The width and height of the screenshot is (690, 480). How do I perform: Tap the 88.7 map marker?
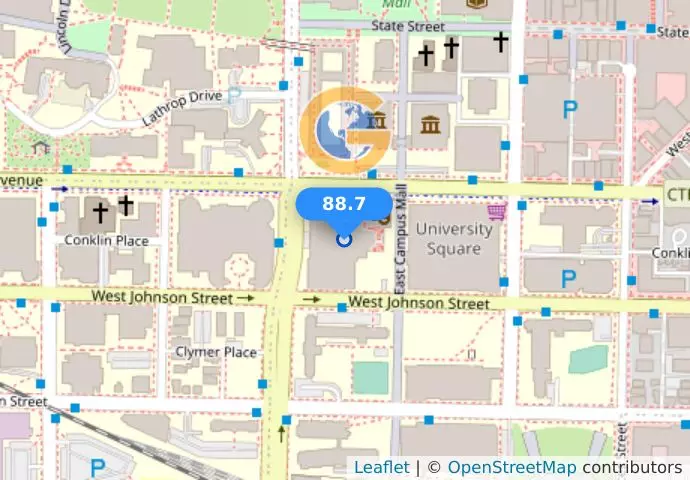344,204
